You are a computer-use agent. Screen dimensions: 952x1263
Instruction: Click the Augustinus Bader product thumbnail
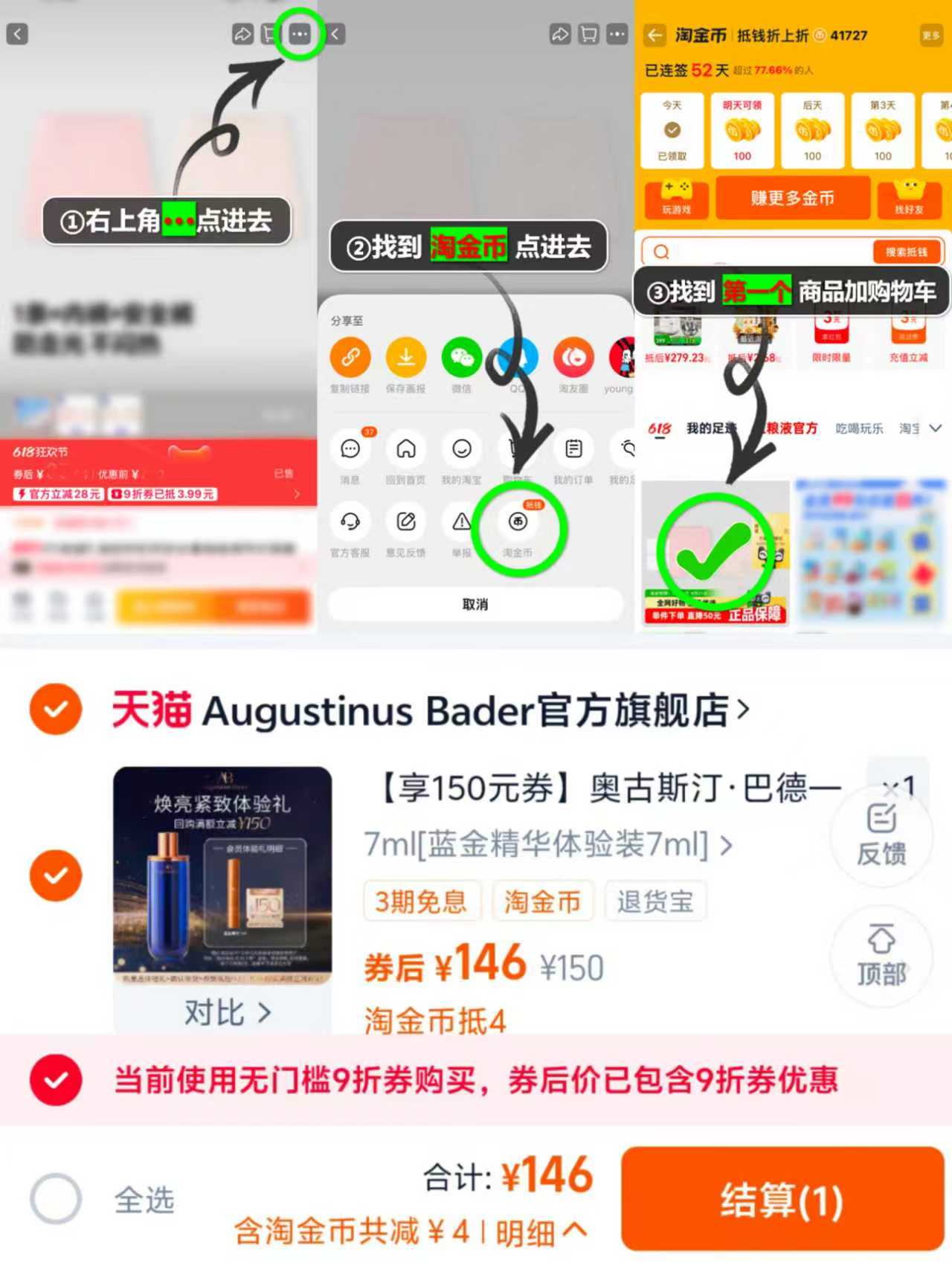click(222, 875)
